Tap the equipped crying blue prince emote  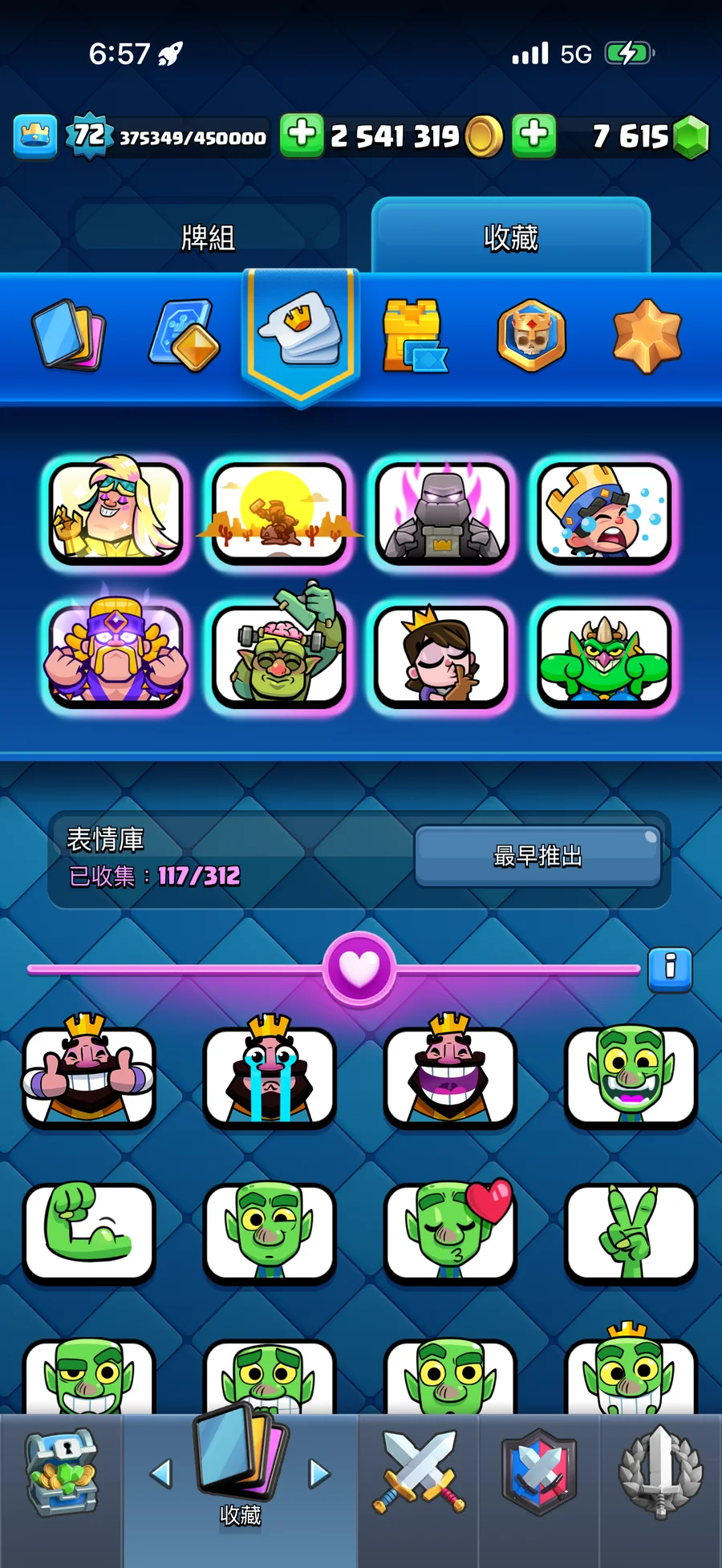[x=604, y=513]
